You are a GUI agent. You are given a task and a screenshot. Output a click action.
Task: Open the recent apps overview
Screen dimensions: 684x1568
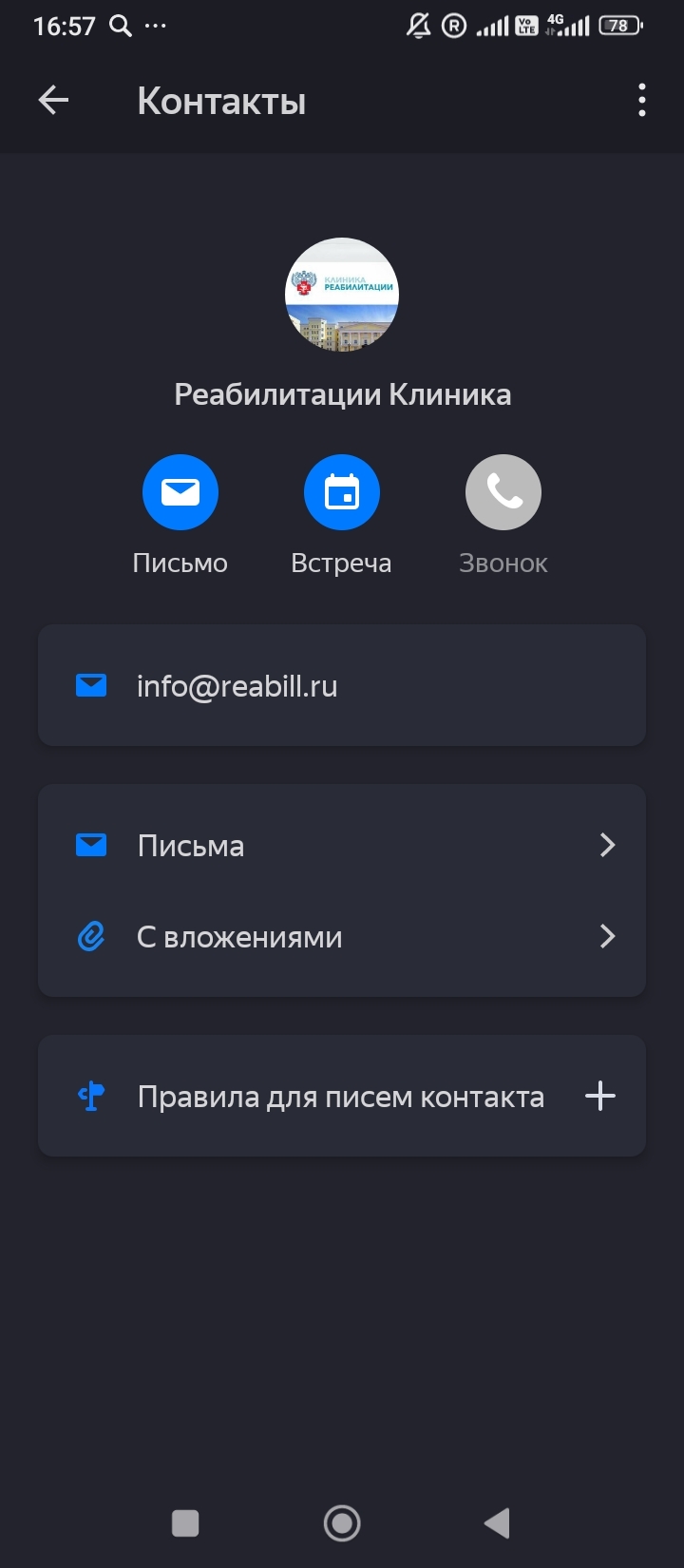(x=185, y=1523)
